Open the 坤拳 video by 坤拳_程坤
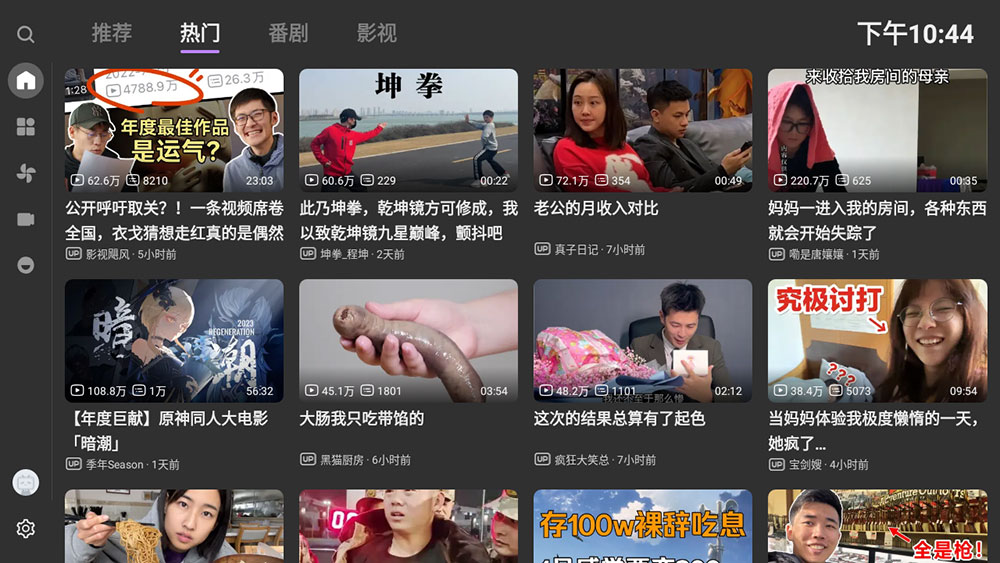Viewport: 1000px width, 563px height. coord(408,130)
